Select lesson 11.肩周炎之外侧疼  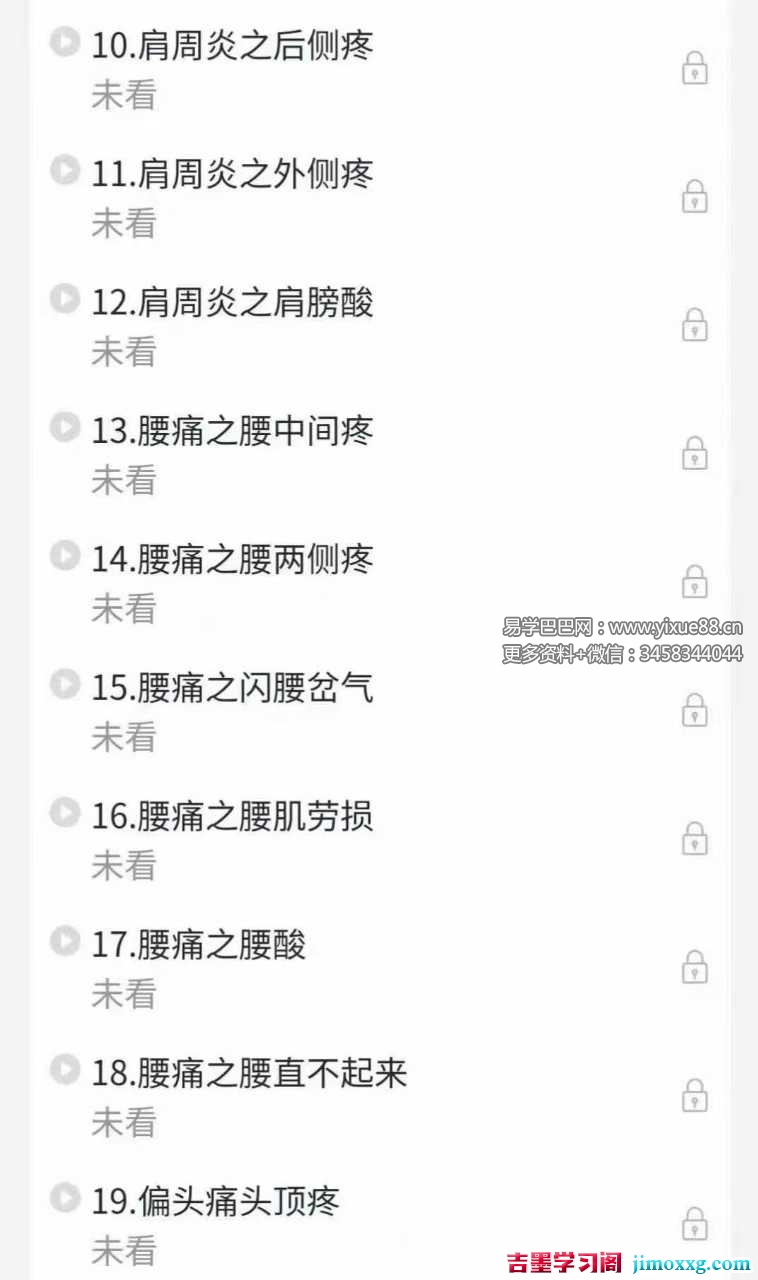point(232,174)
